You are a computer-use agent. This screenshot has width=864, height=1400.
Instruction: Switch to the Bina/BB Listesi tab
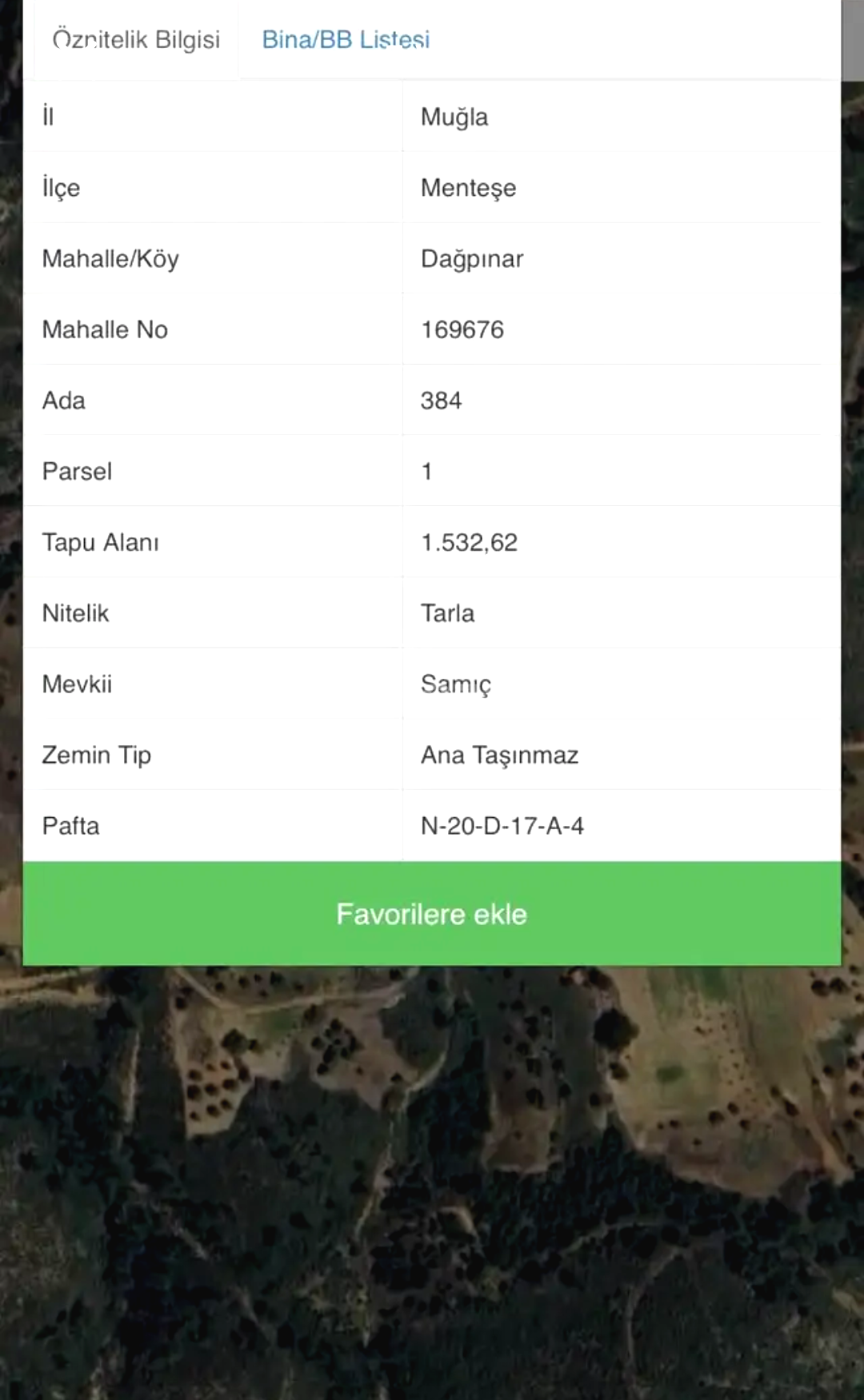346,39
